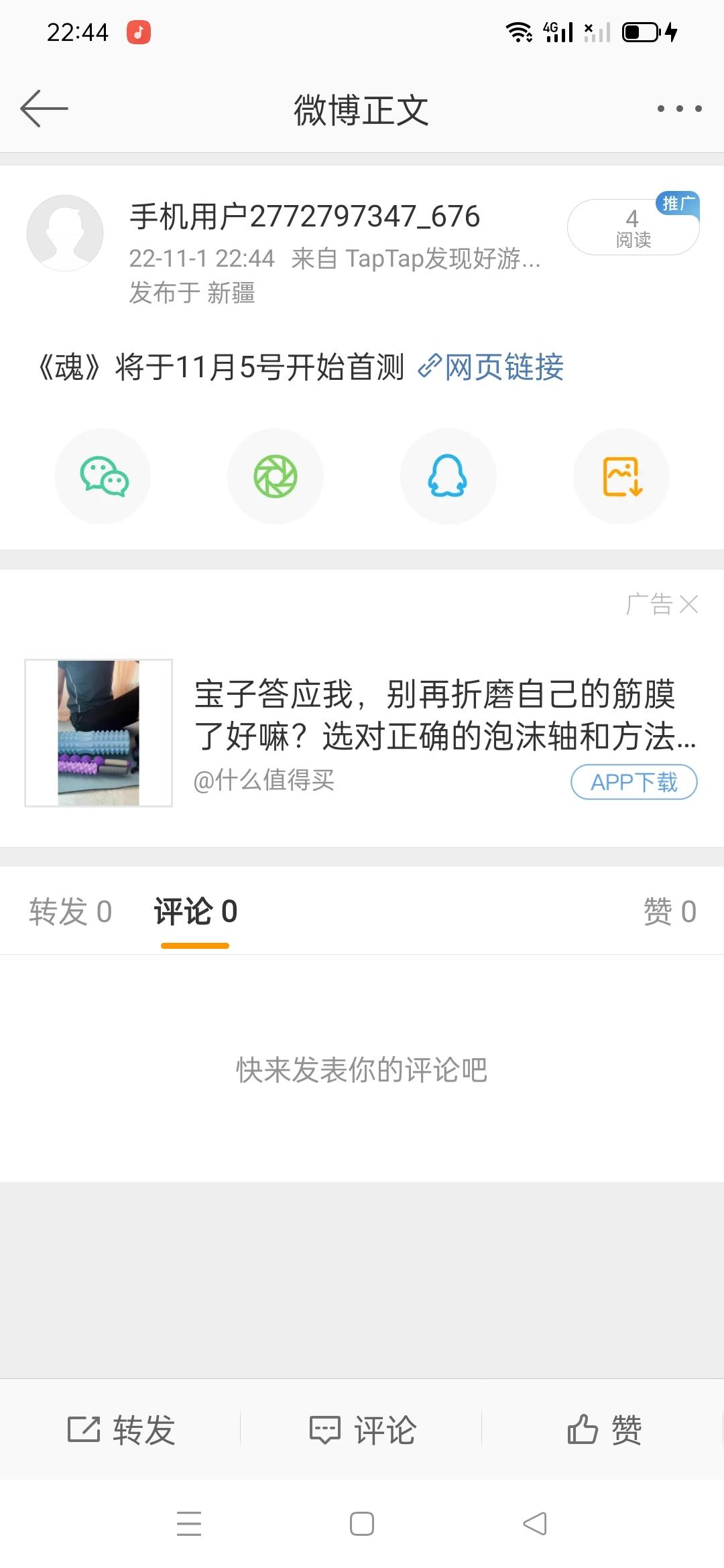This screenshot has height=1568, width=724.
Task: Write a comment via bottom 评论 button
Action: coord(362,1429)
